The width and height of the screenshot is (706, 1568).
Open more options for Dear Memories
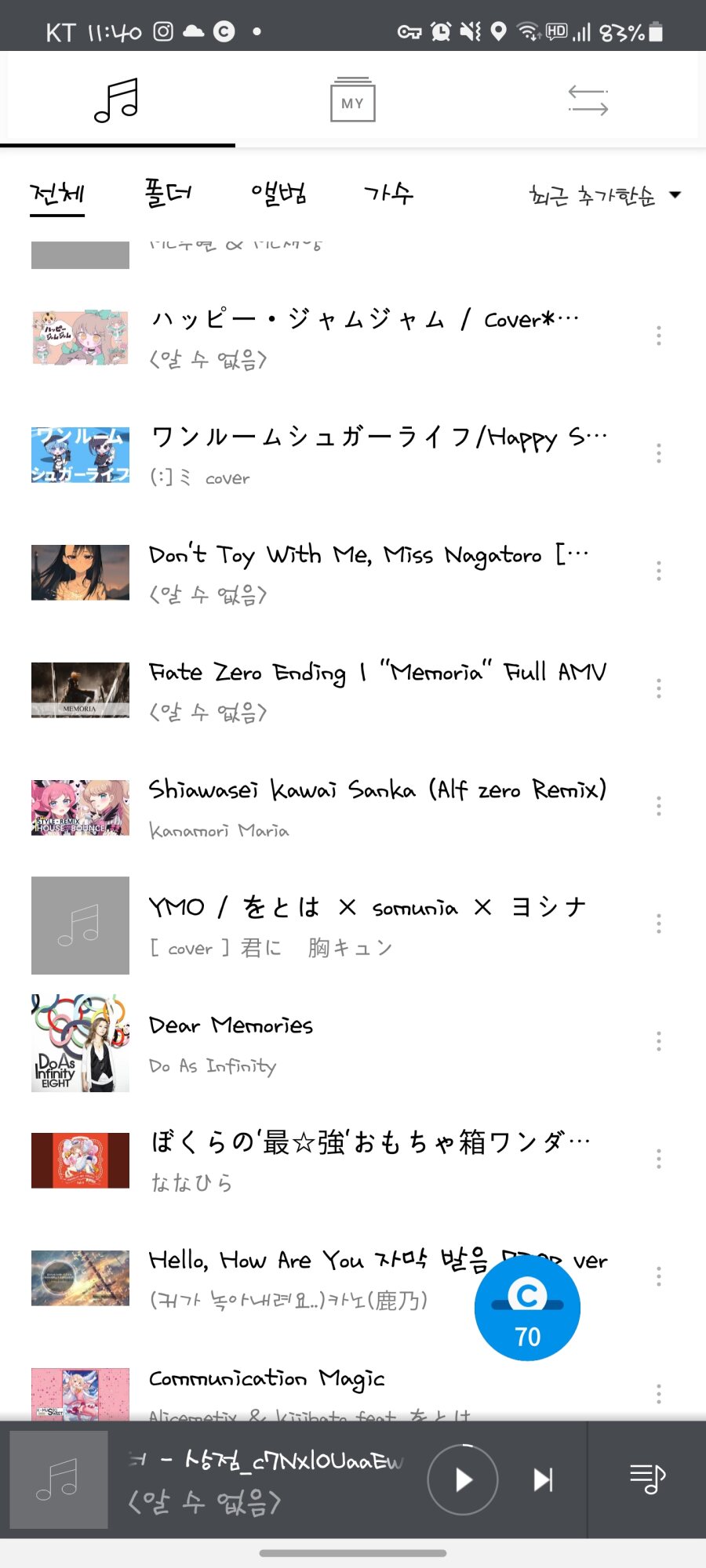pos(659,1041)
